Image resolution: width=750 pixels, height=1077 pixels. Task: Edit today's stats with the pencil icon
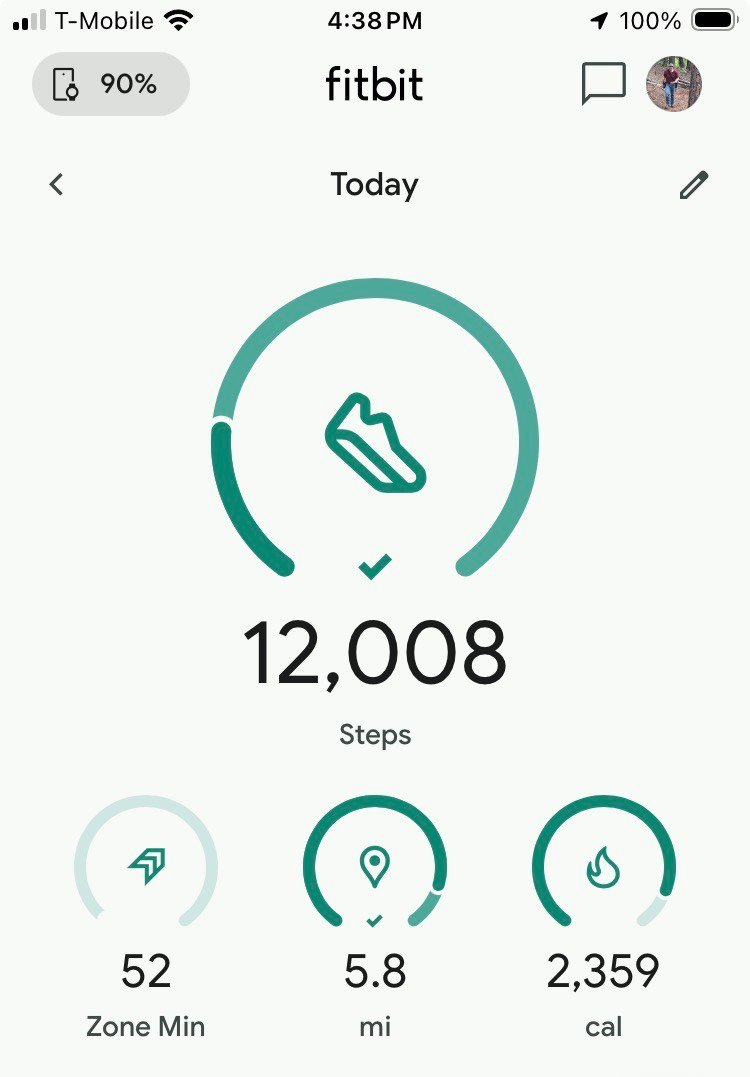tap(693, 185)
